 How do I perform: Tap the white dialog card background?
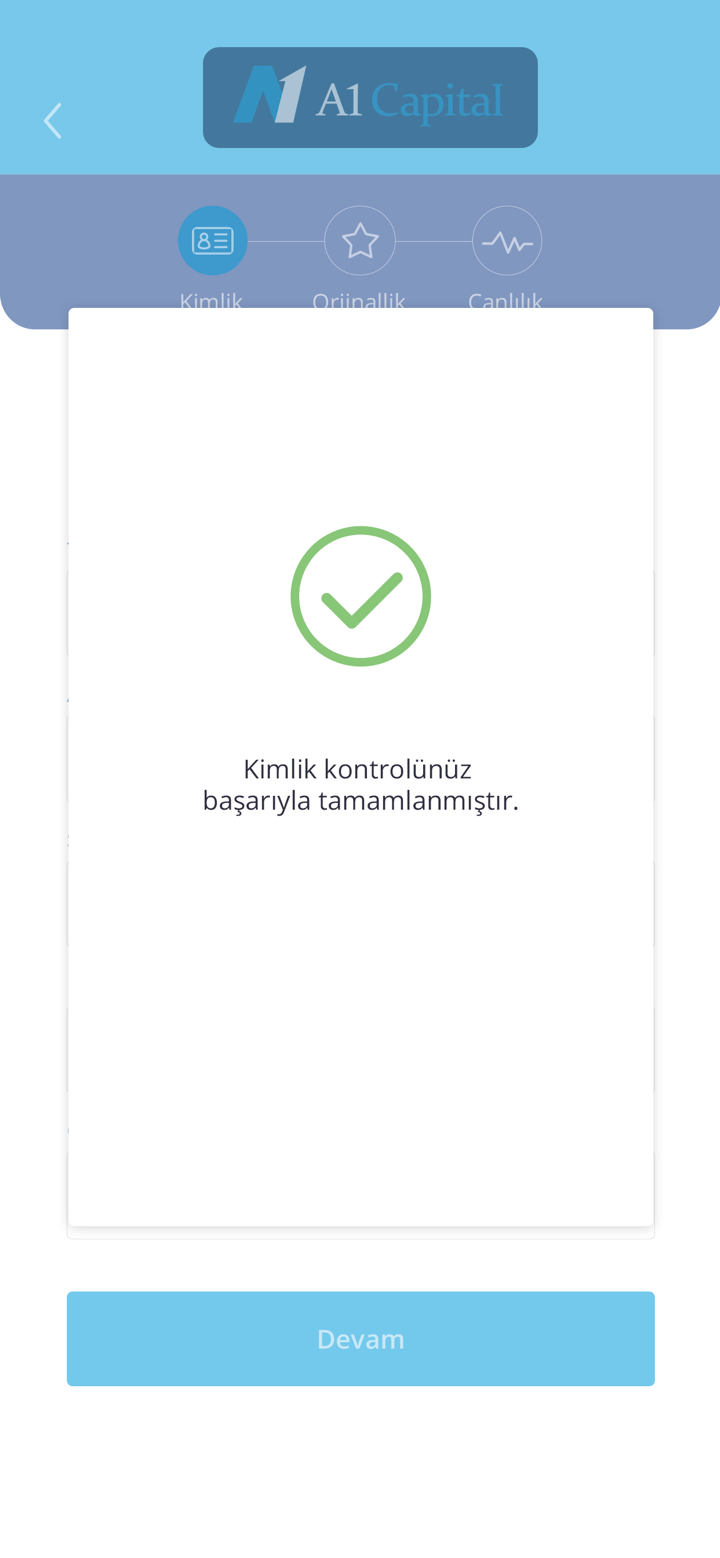point(361,1050)
